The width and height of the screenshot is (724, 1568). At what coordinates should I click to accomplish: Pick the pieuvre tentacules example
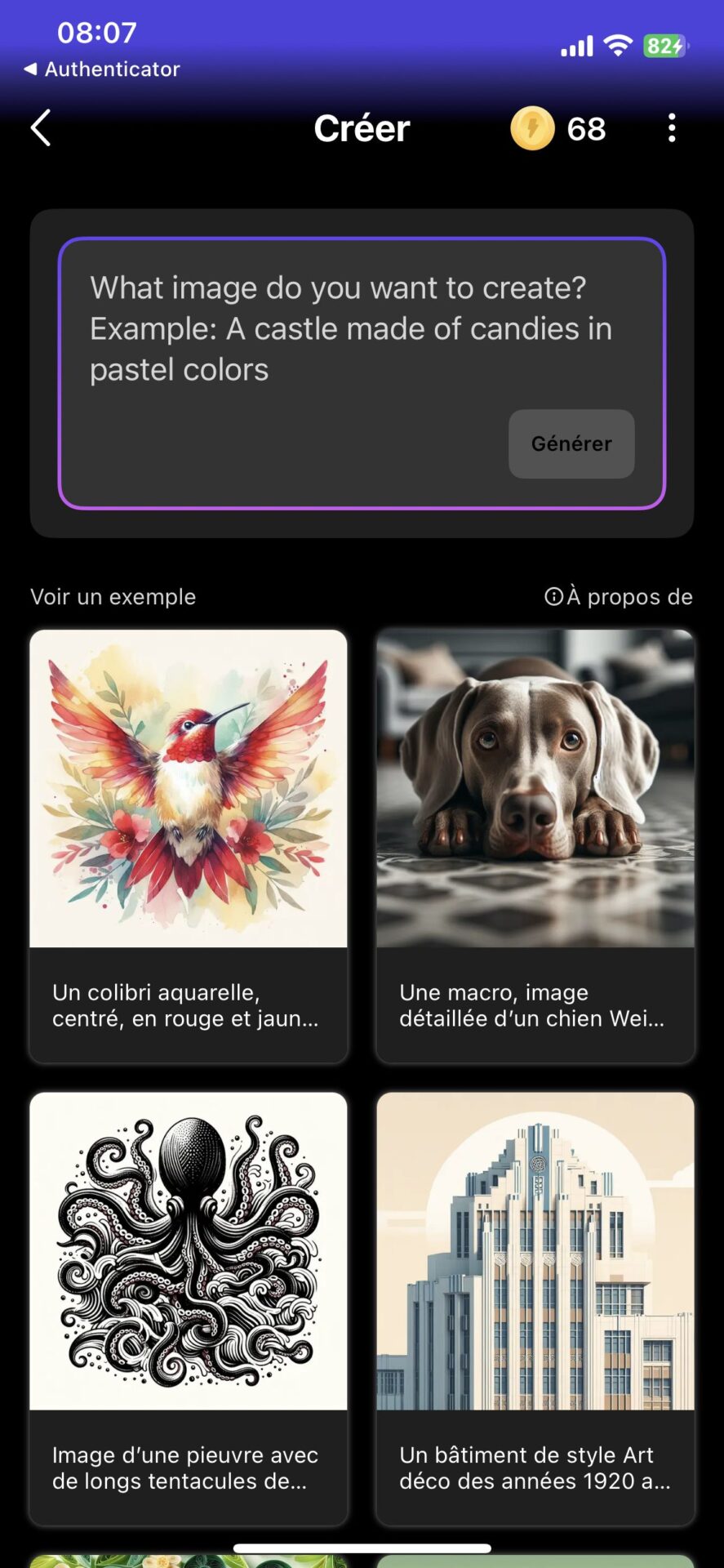pos(189,1307)
